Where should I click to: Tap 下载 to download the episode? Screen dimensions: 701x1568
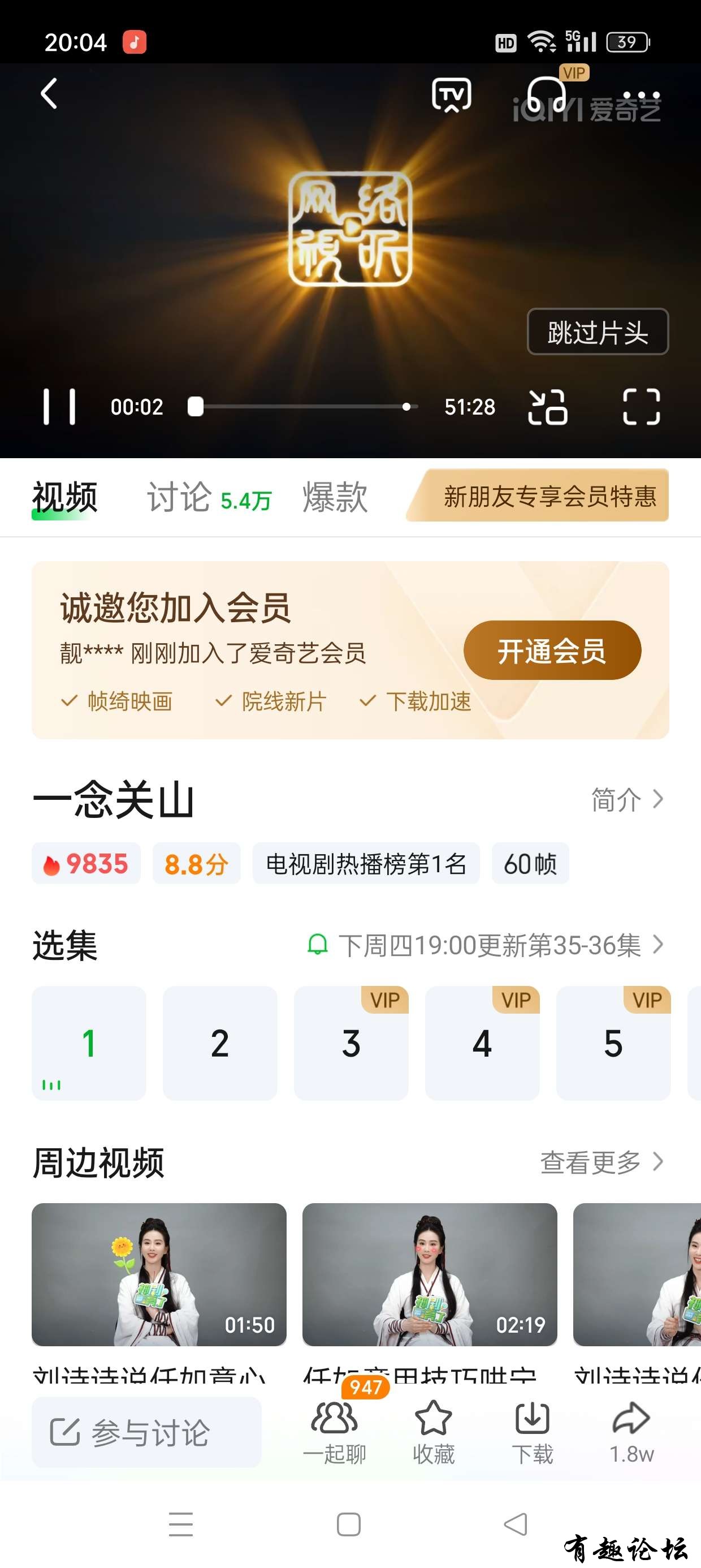tap(533, 1432)
